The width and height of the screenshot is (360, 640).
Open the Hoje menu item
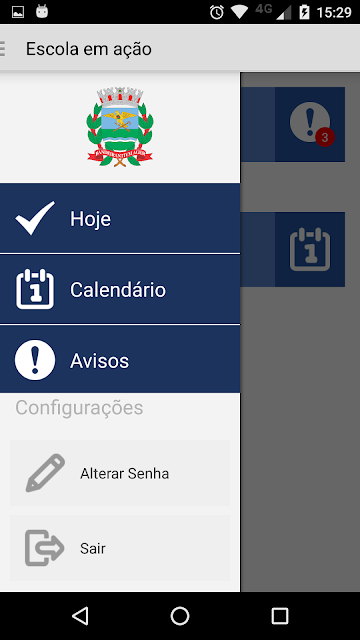120,218
